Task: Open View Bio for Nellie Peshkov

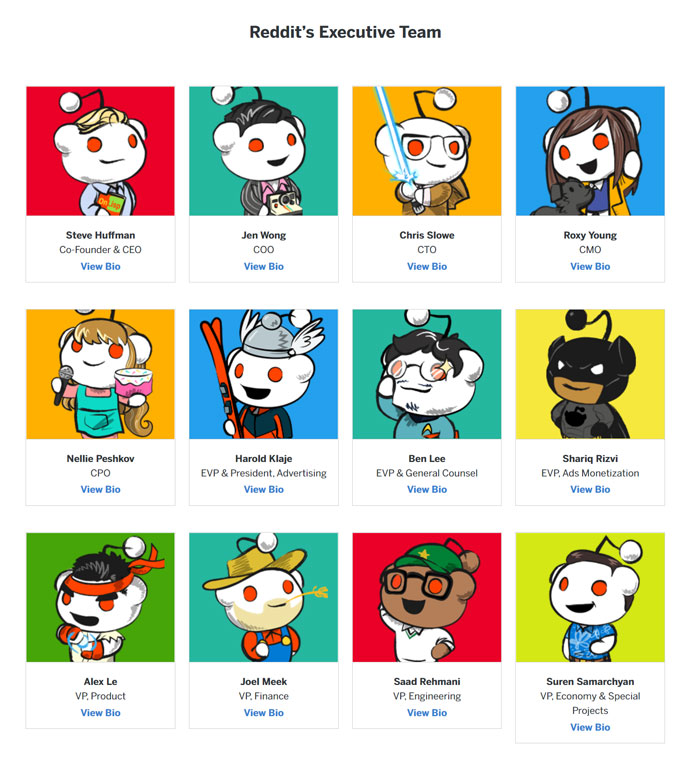Action: pyautogui.click(x=100, y=489)
